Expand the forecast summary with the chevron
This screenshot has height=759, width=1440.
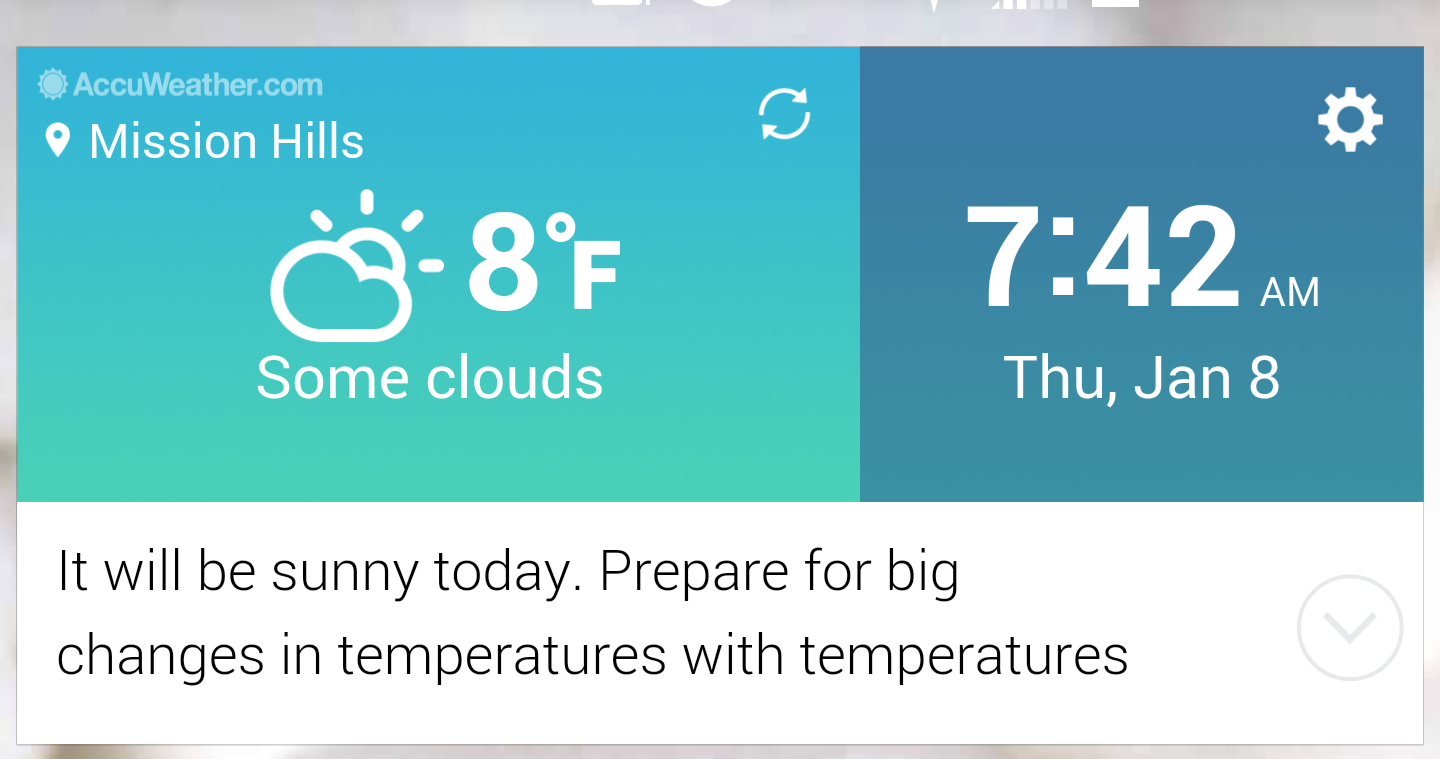(x=1349, y=628)
